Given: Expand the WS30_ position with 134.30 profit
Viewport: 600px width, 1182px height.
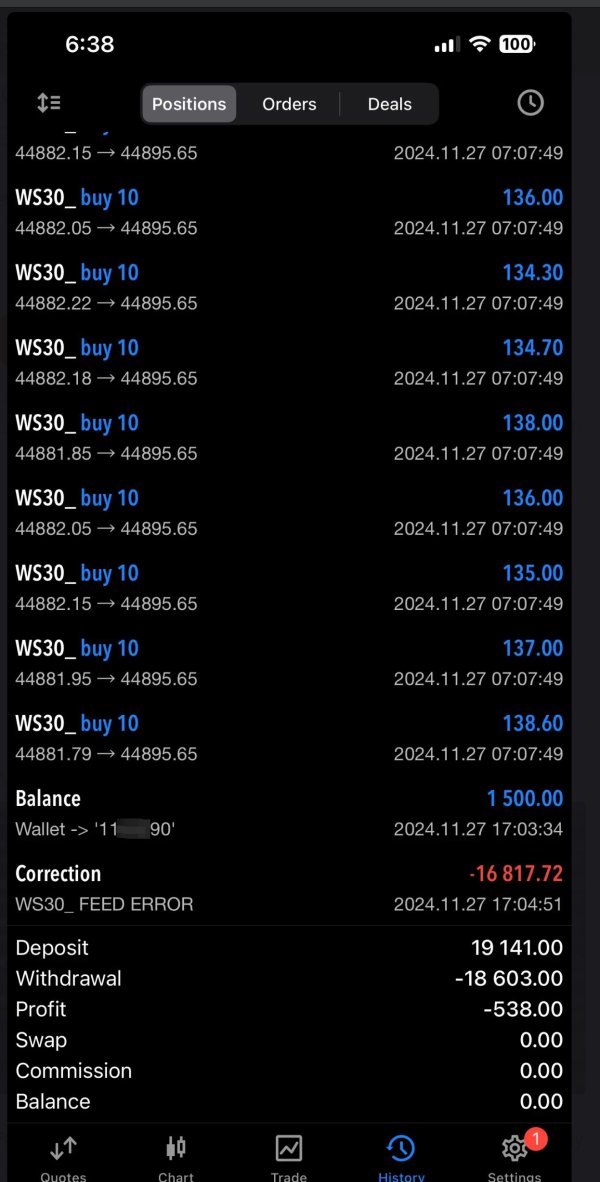Looking at the screenshot, I should point(289,287).
